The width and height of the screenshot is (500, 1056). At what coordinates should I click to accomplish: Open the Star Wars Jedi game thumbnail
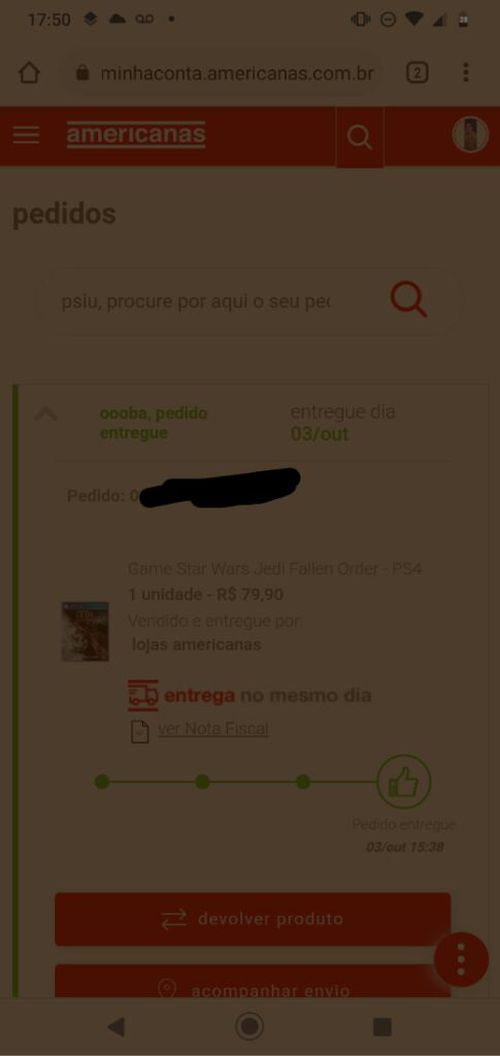(85, 632)
